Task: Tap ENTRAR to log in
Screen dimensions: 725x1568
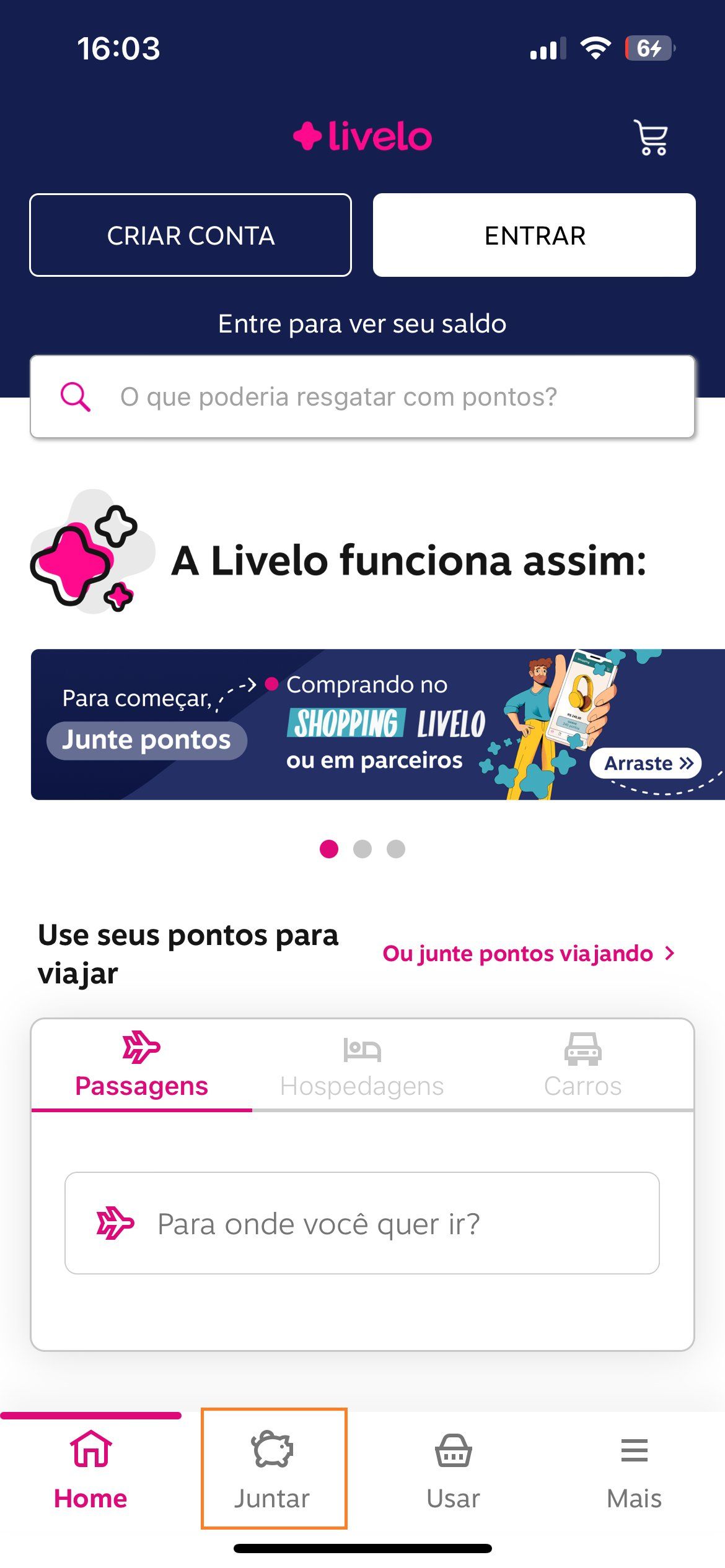Action: (534, 235)
